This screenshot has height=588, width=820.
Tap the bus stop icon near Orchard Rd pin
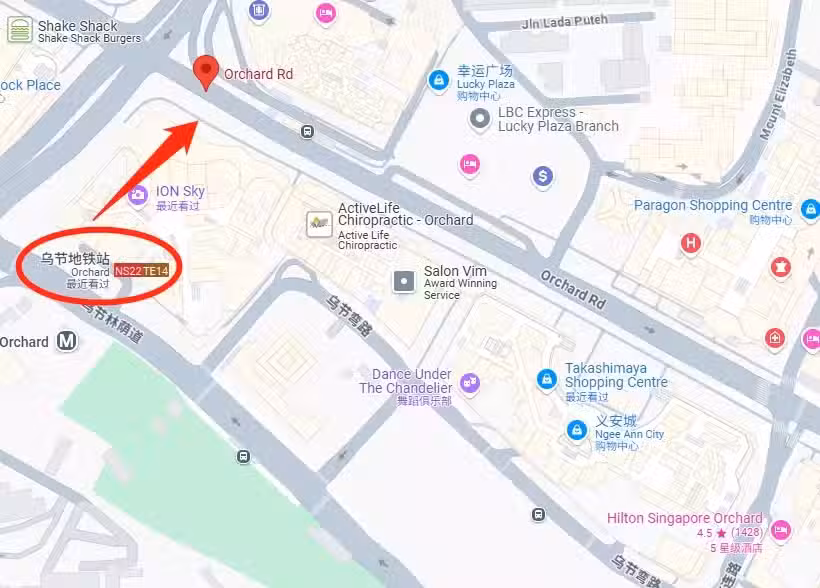pyautogui.click(x=307, y=131)
